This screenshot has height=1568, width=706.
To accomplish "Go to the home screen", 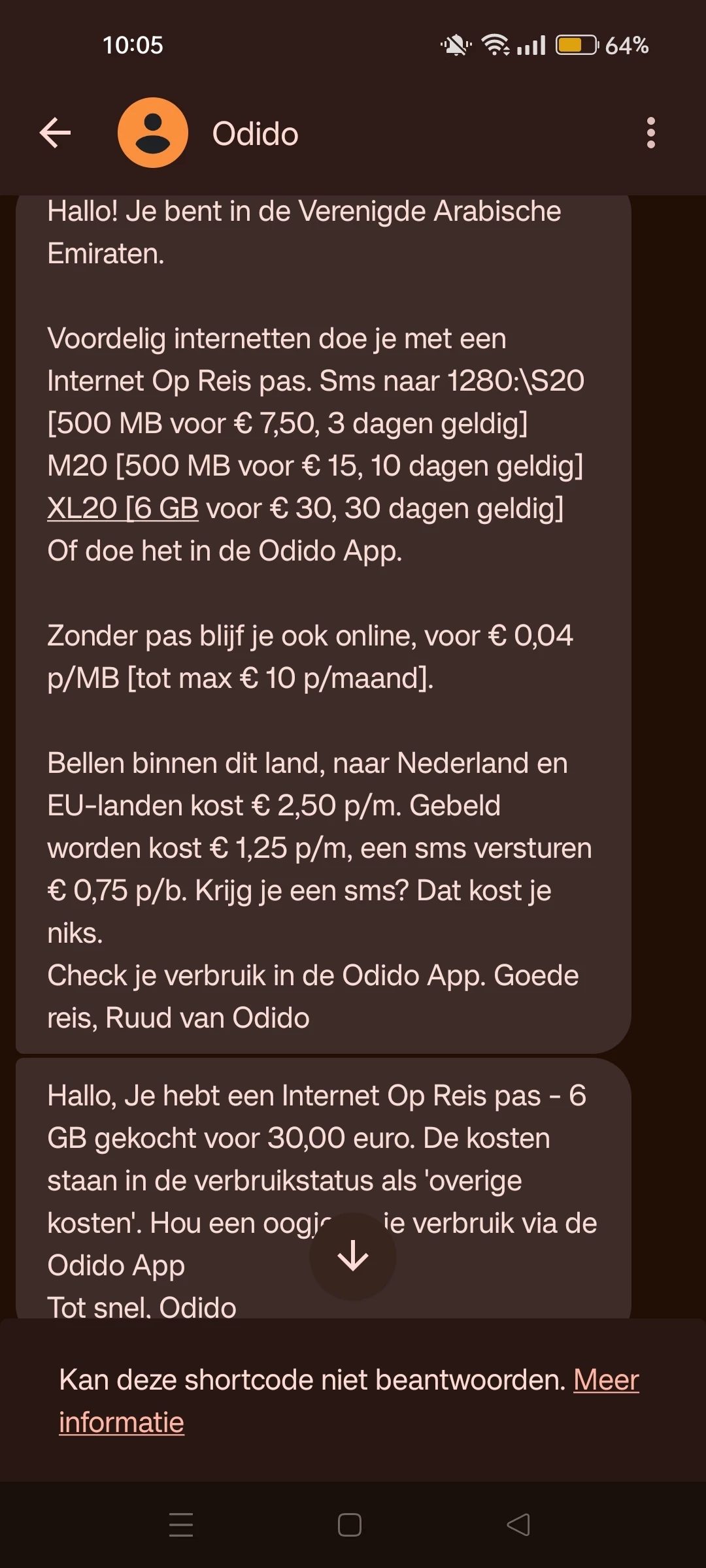I will click(350, 1525).
